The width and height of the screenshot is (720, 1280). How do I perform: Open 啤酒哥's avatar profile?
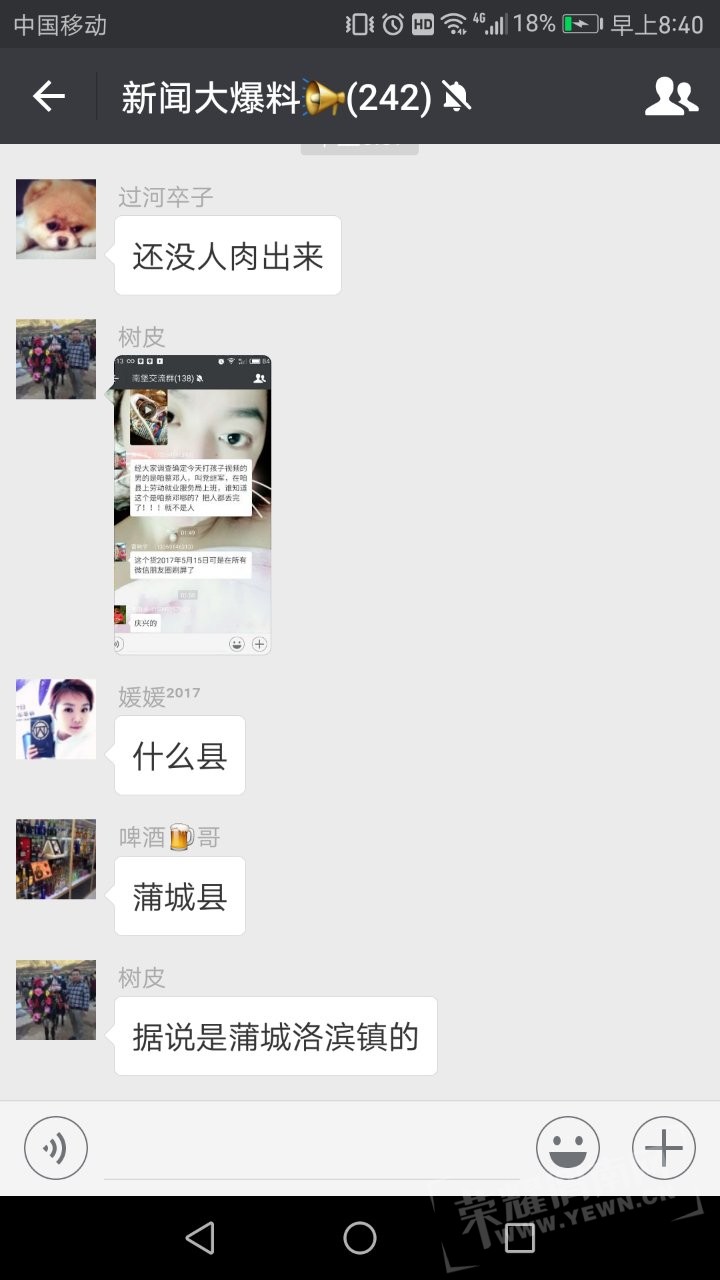[56, 859]
